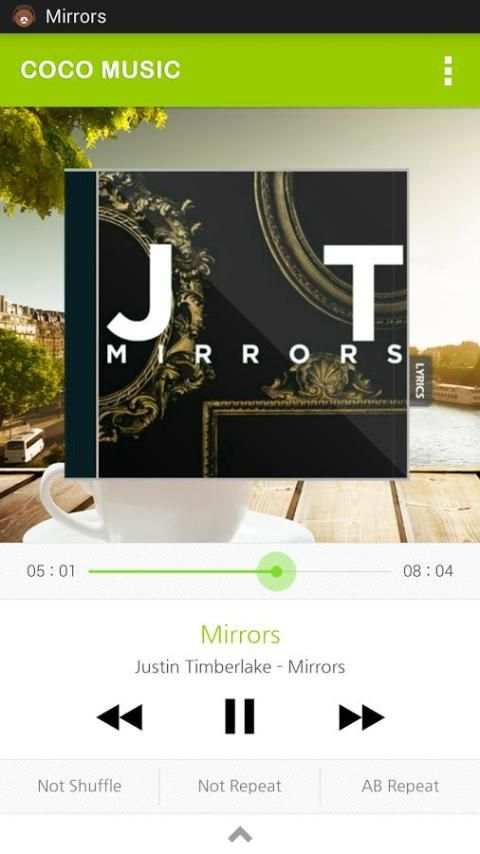480x854 pixels.
Task: Toggle the Not Repeat mode
Action: 240,786
